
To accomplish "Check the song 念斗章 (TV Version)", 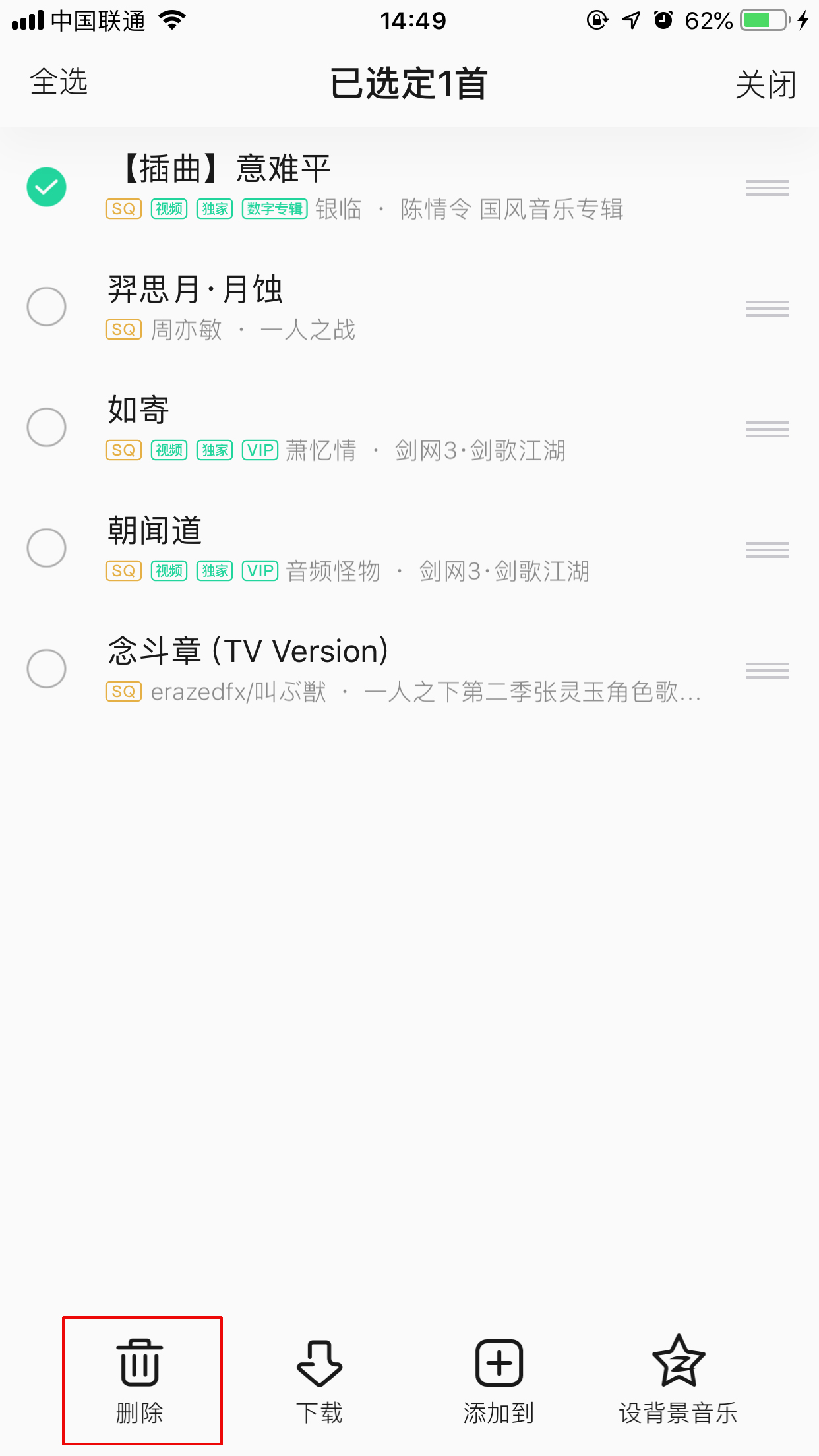I will [x=45, y=668].
